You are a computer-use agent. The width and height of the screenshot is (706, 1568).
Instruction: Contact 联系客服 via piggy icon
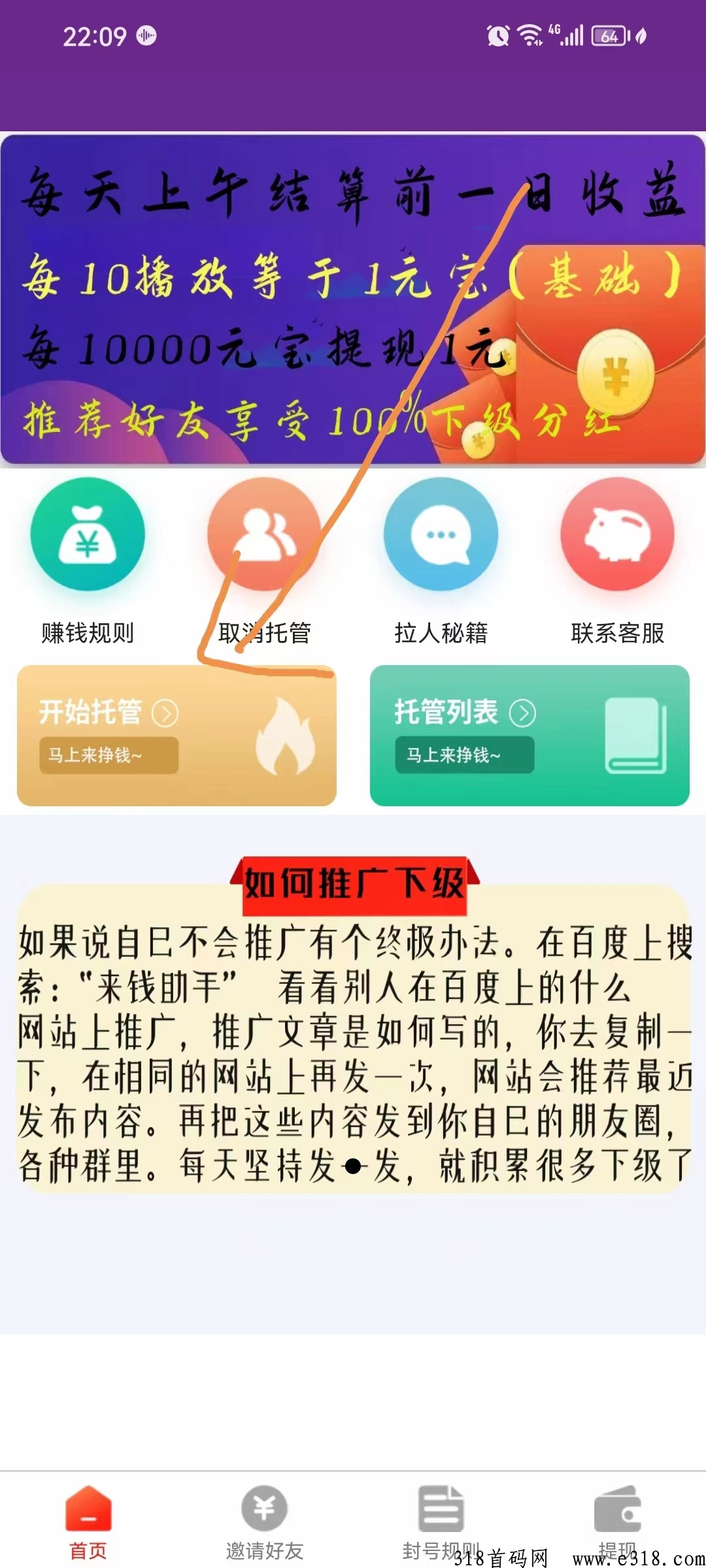pos(617,534)
